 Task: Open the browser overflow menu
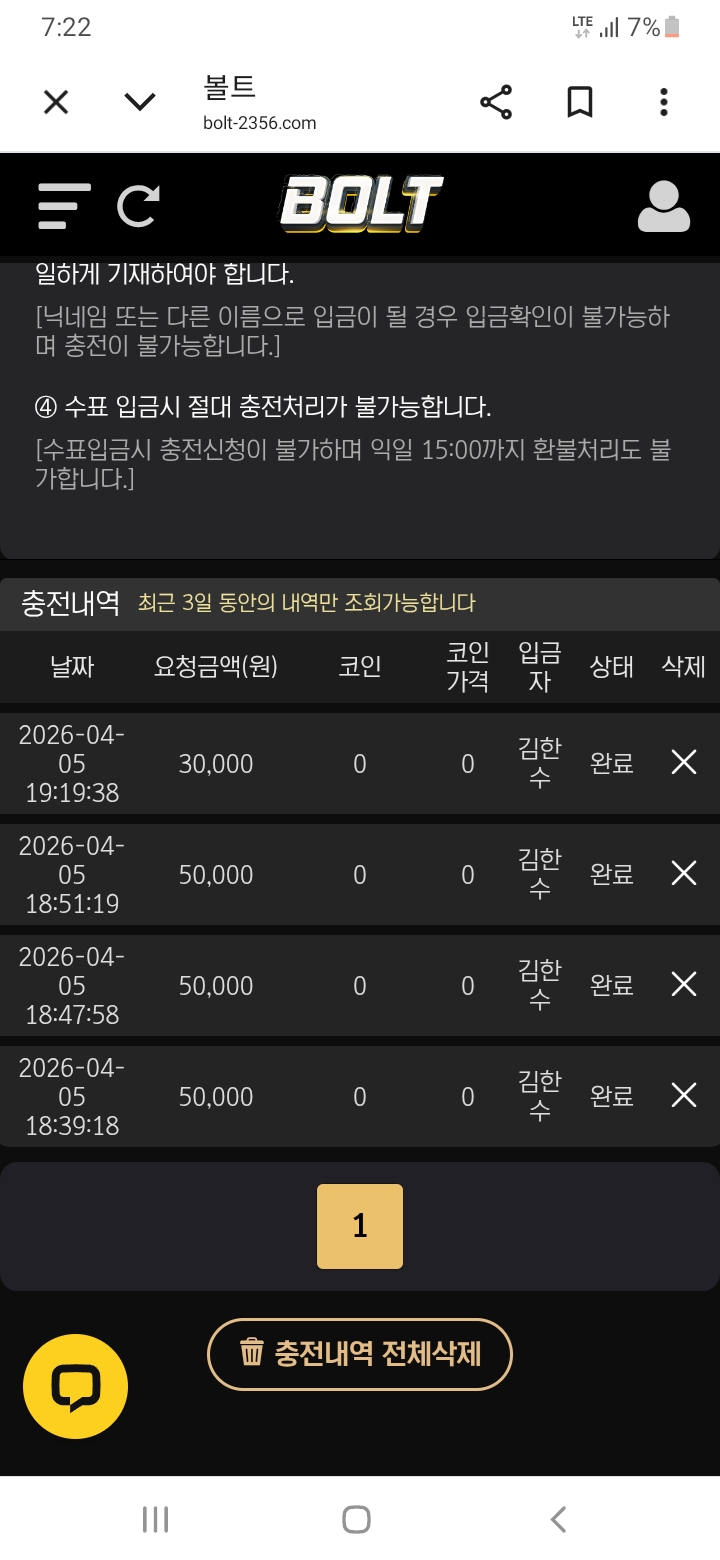(x=664, y=102)
